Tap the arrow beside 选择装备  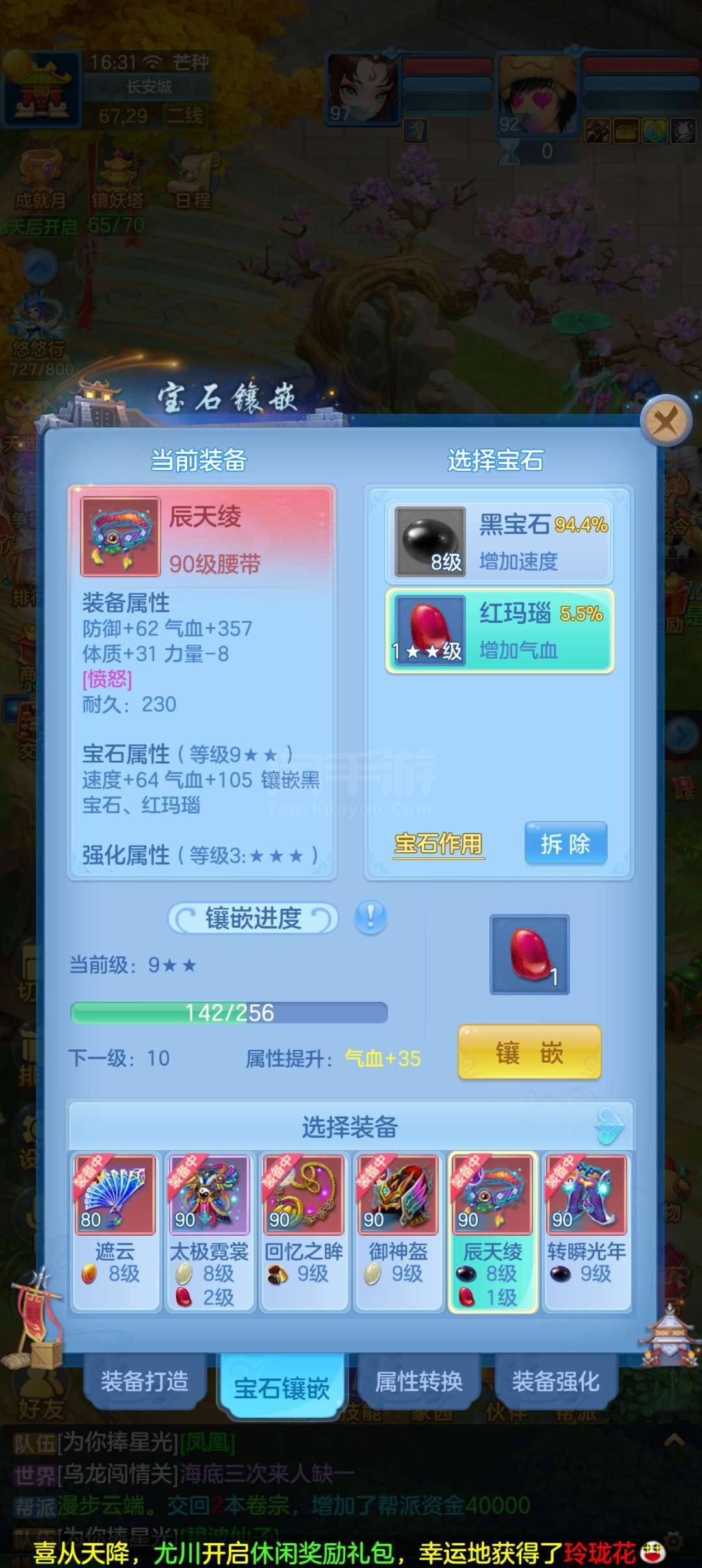coord(610,1127)
